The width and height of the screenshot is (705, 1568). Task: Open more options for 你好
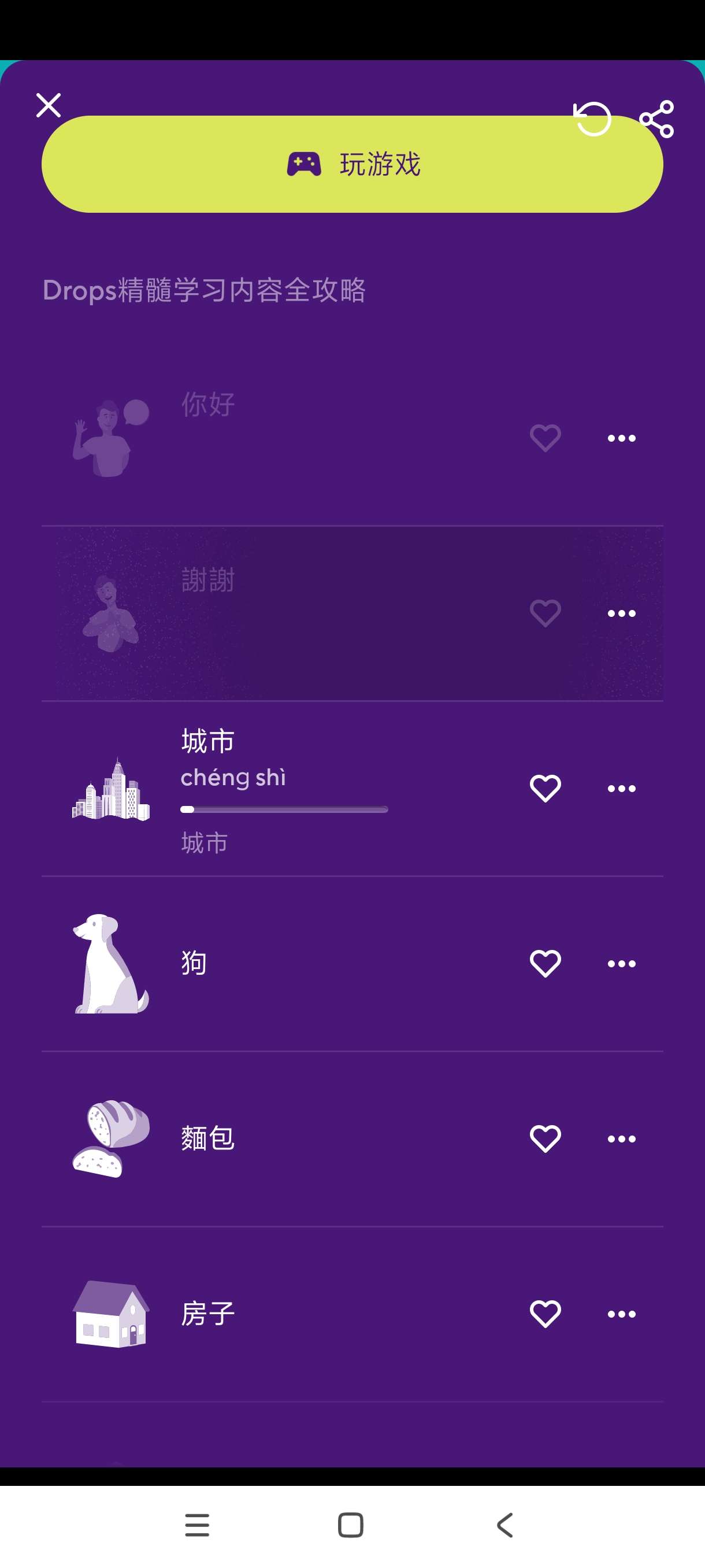click(x=621, y=438)
